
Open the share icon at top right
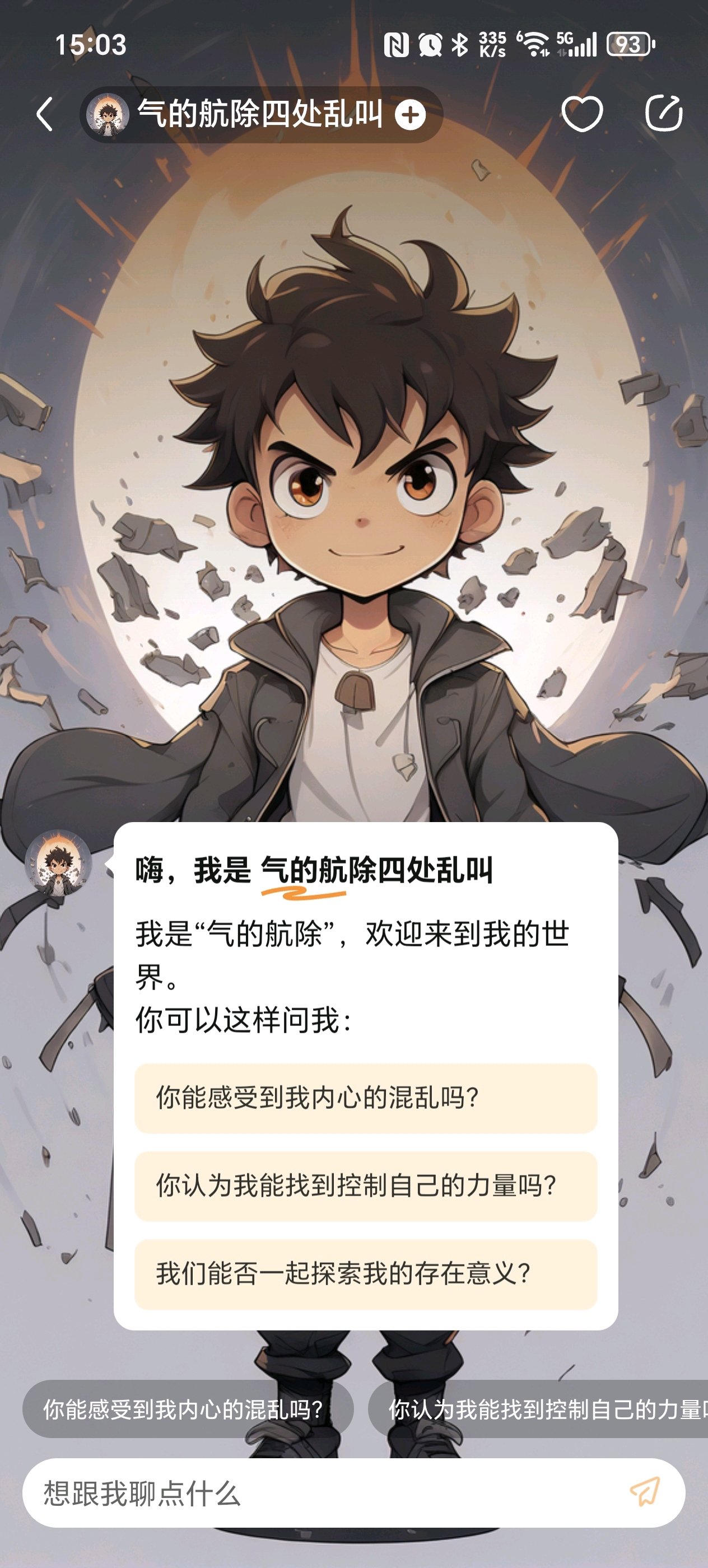(664, 113)
